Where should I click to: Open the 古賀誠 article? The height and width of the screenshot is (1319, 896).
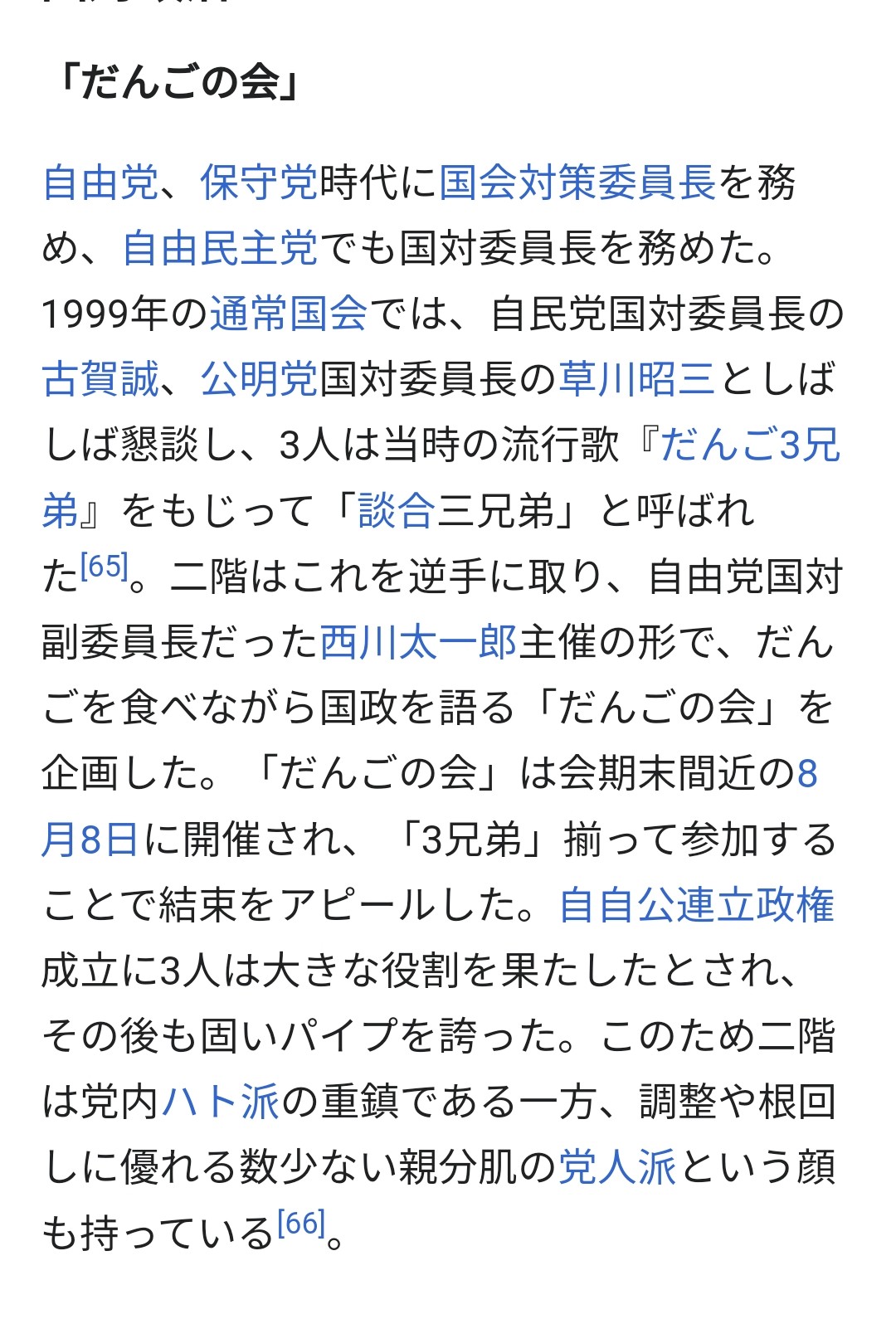pos(100,379)
